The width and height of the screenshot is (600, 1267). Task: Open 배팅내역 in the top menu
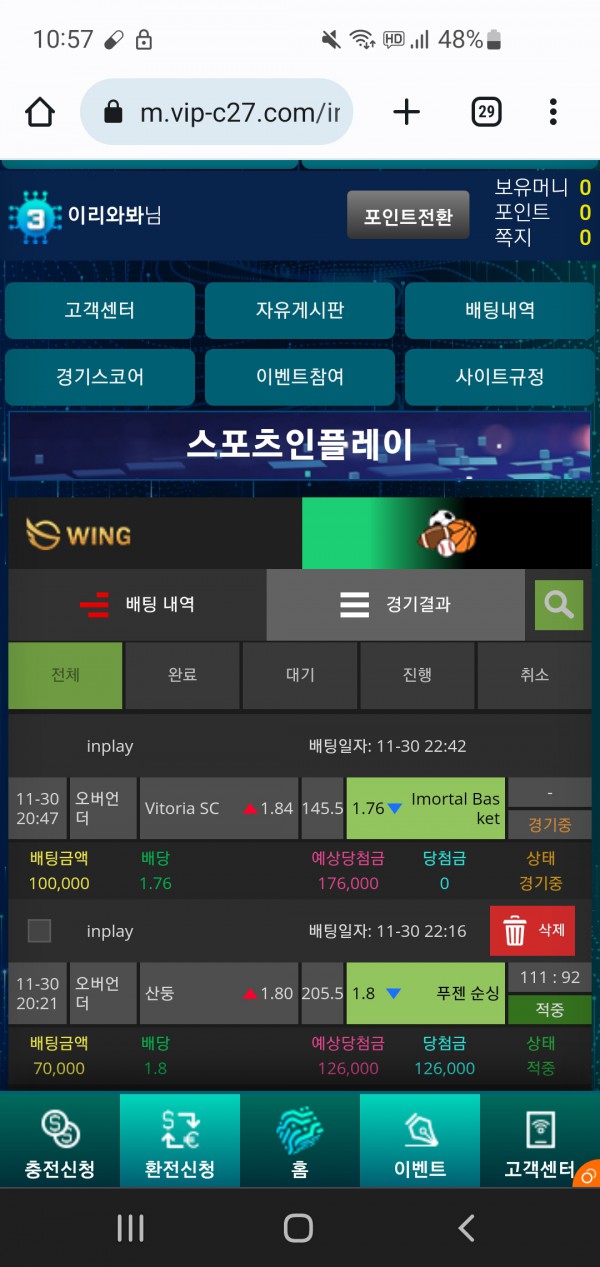[x=499, y=310]
